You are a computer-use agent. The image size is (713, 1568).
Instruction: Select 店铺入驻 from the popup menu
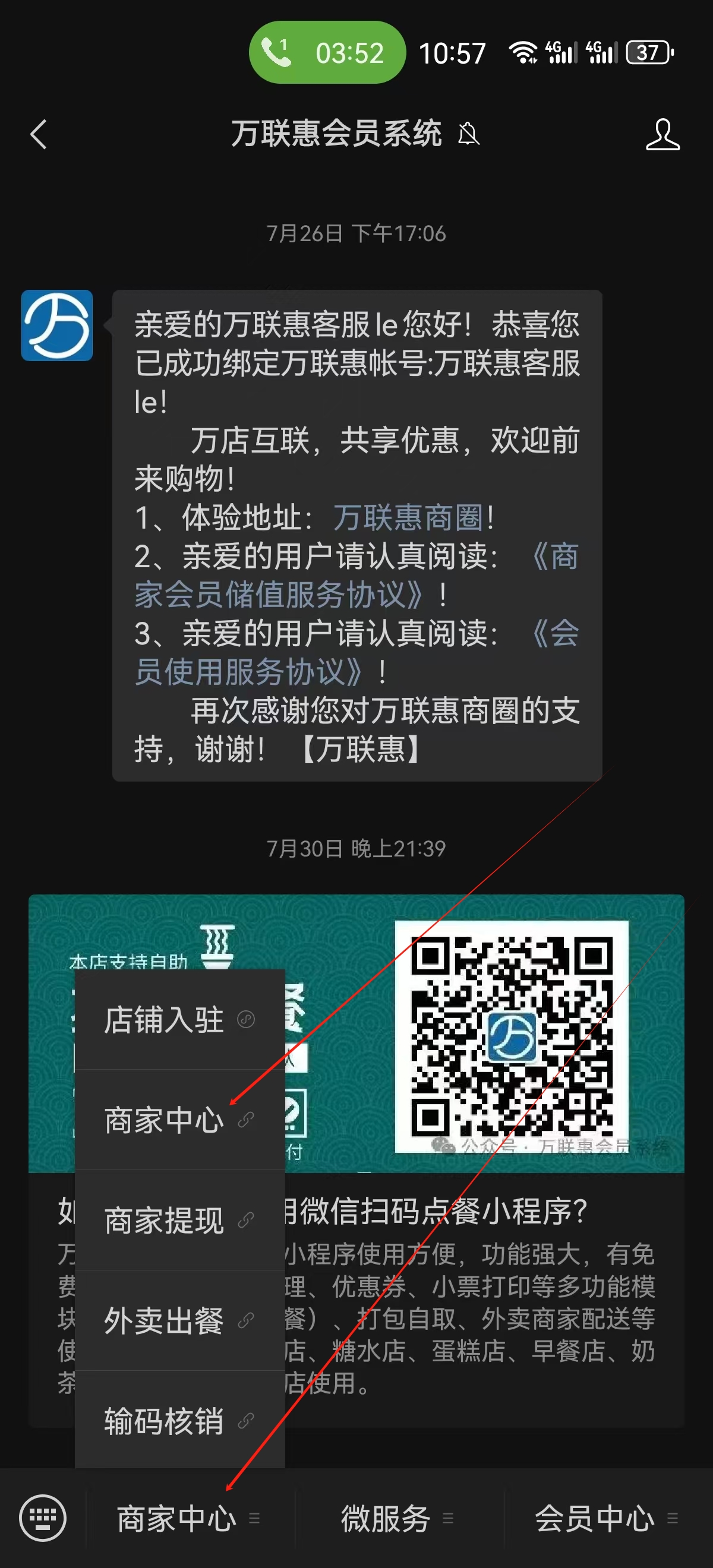coord(179,1020)
